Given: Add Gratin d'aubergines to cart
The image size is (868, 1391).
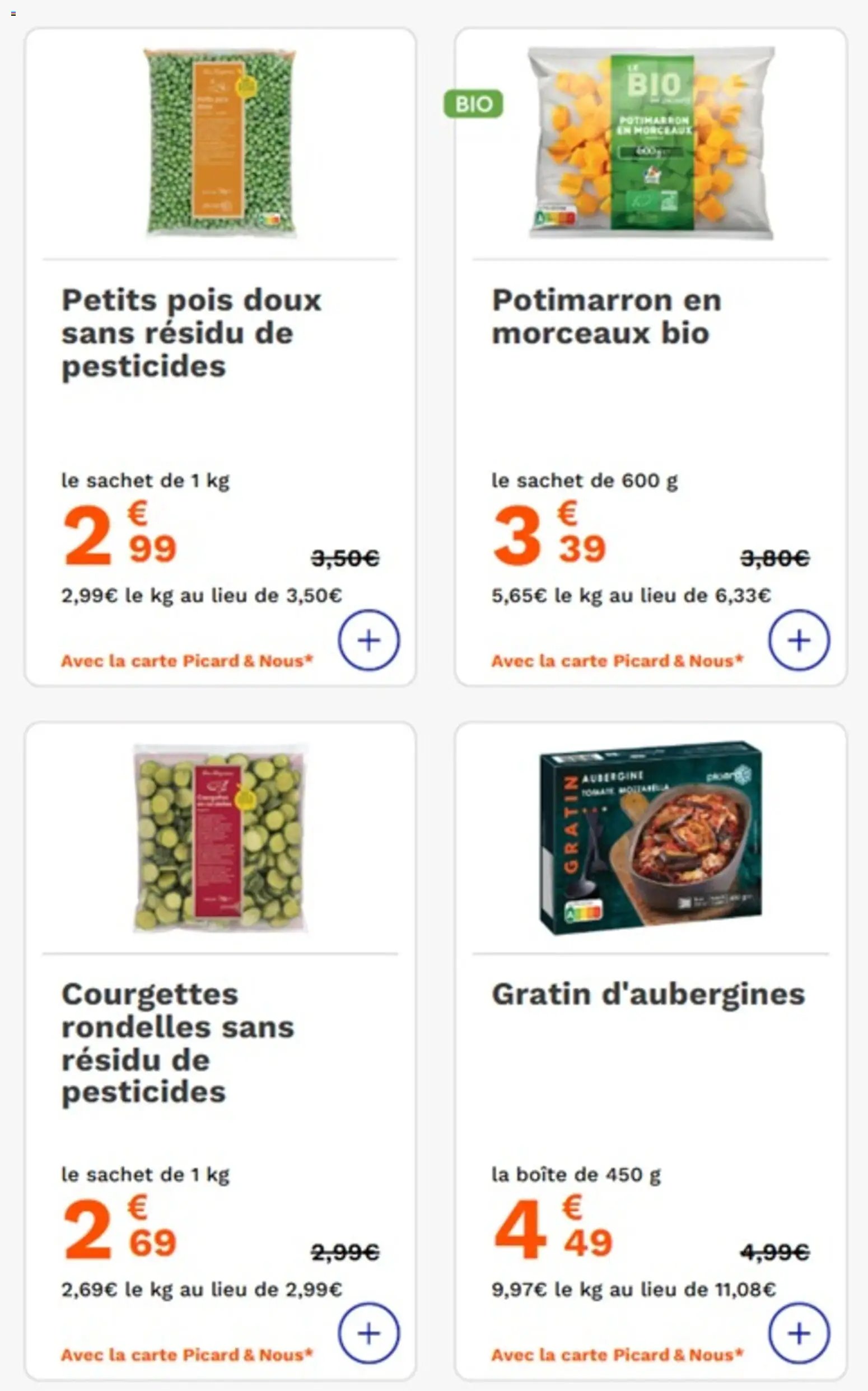Looking at the screenshot, I should tap(799, 1333).
